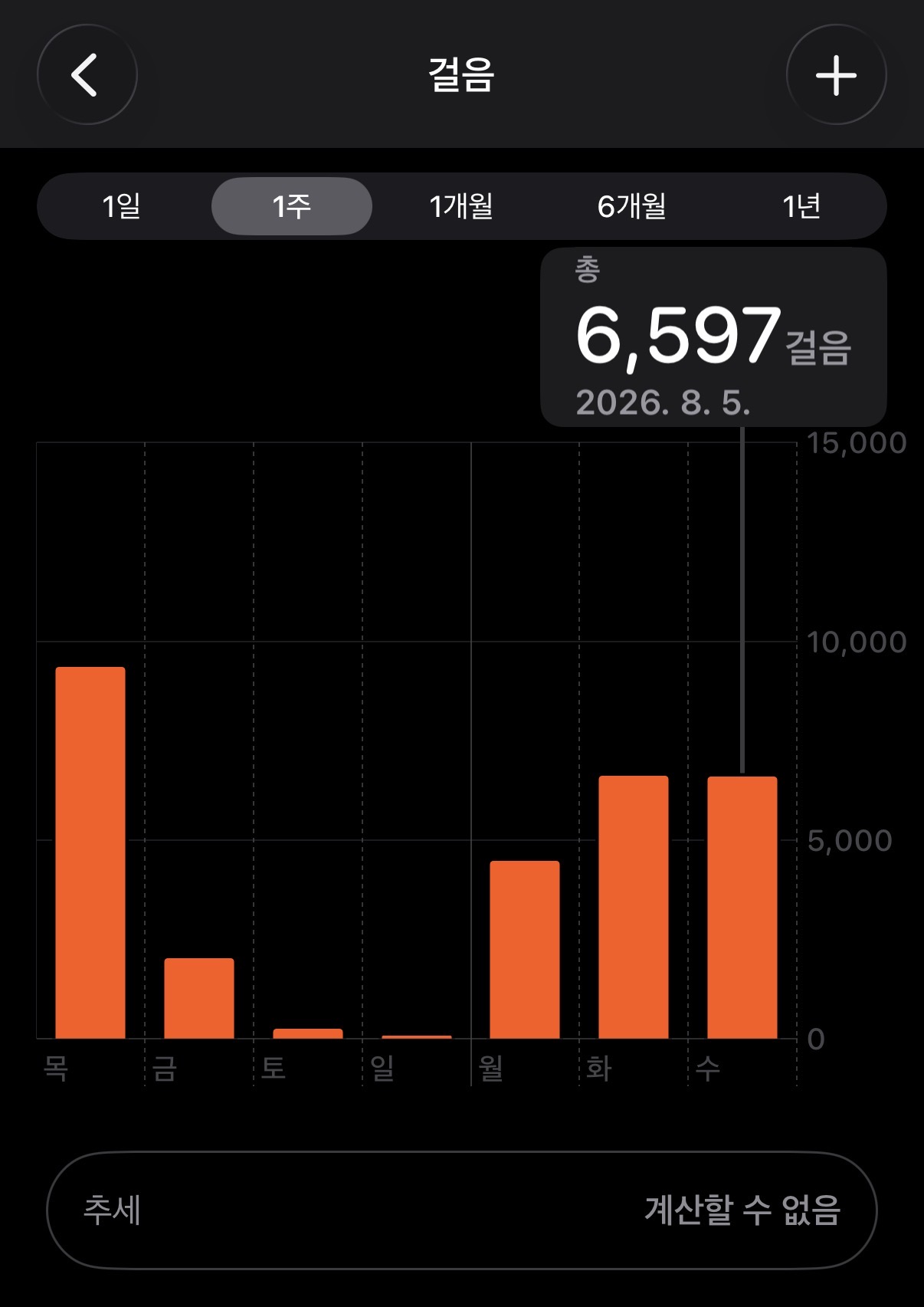Switch to the 1개월 range

[461, 206]
